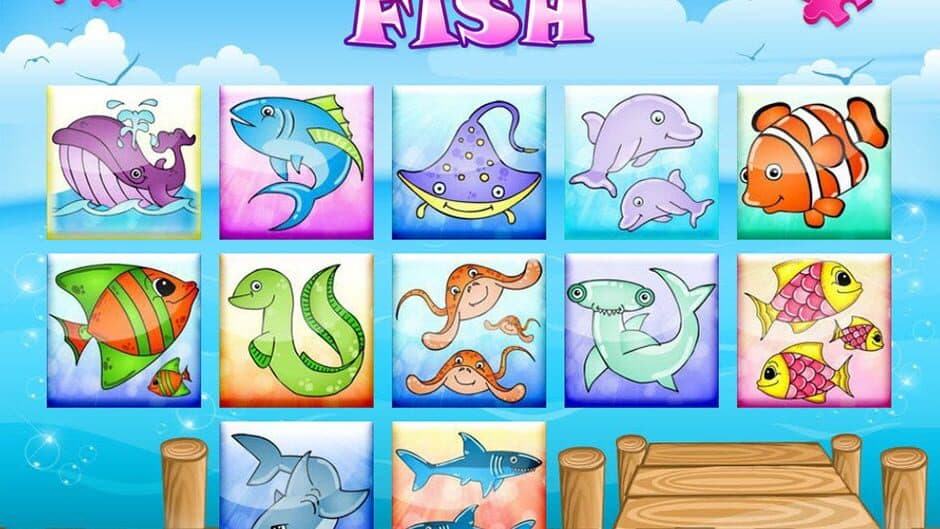Open the two dolphins puzzle

click(x=641, y=162)
